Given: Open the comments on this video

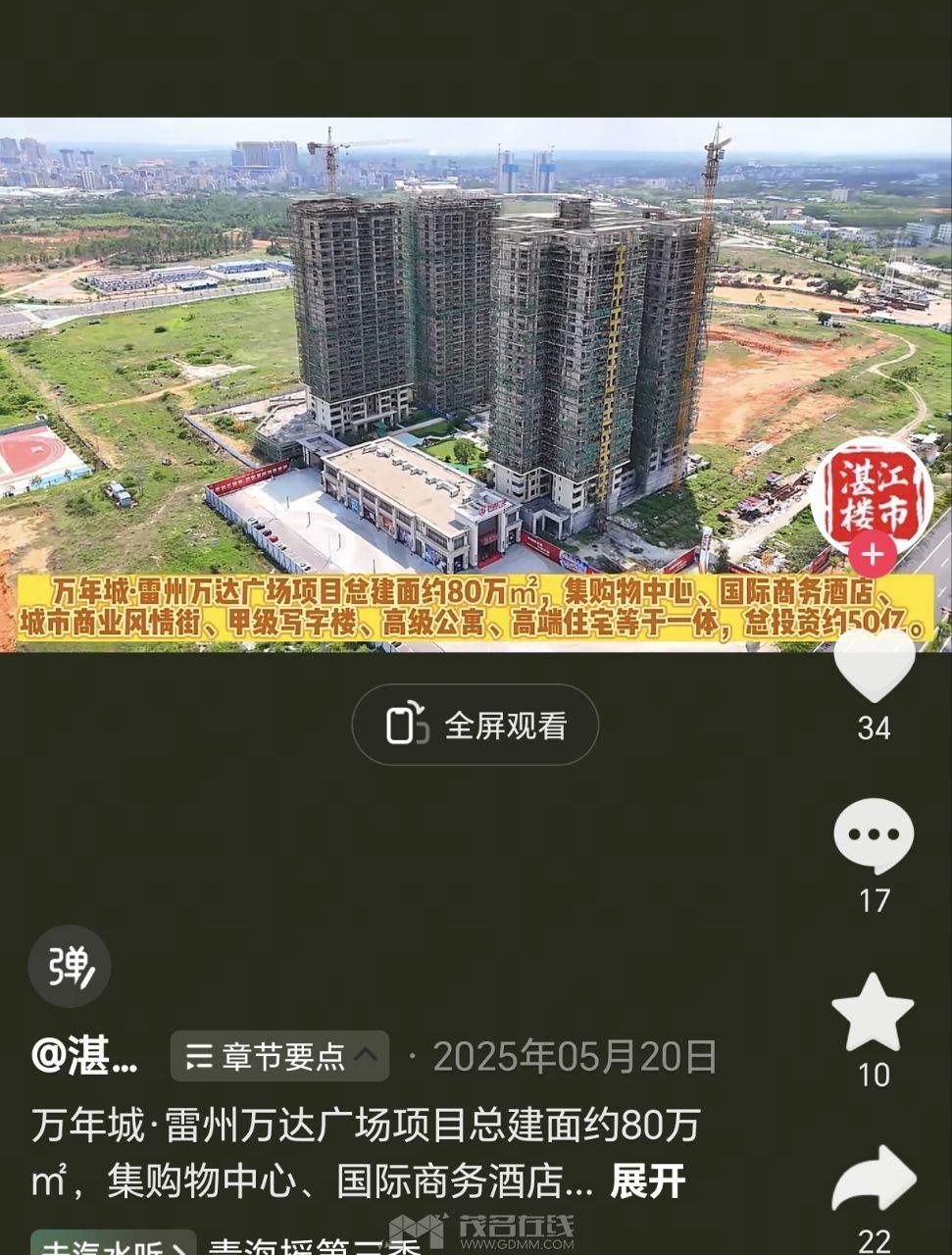Looking at the screenshot, I should (874, 835).
